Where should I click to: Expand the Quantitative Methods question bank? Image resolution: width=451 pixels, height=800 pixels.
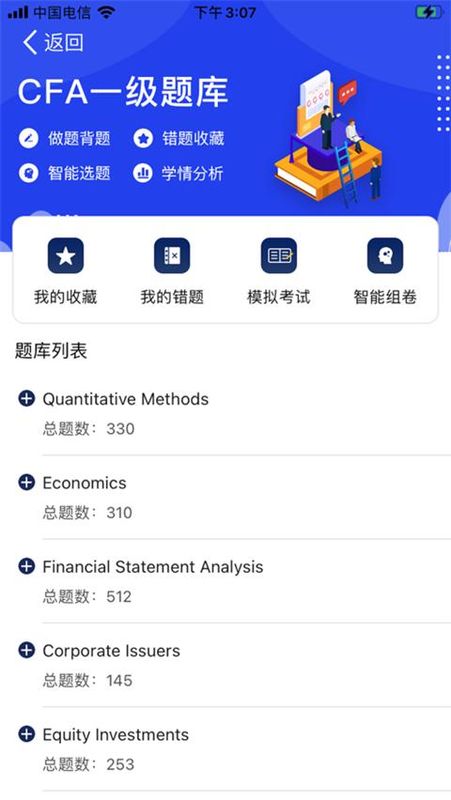[27, 398]
